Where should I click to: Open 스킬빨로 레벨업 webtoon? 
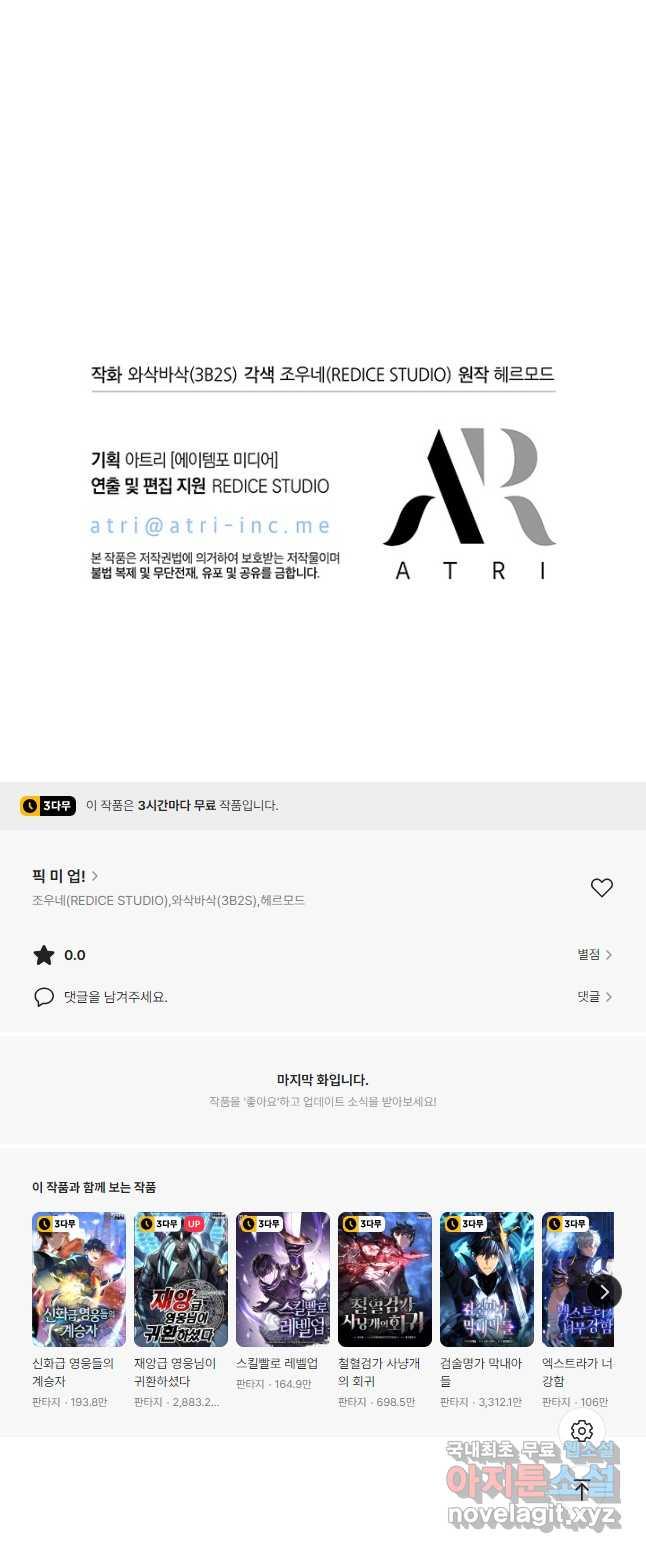click(x=283, y=1280)
